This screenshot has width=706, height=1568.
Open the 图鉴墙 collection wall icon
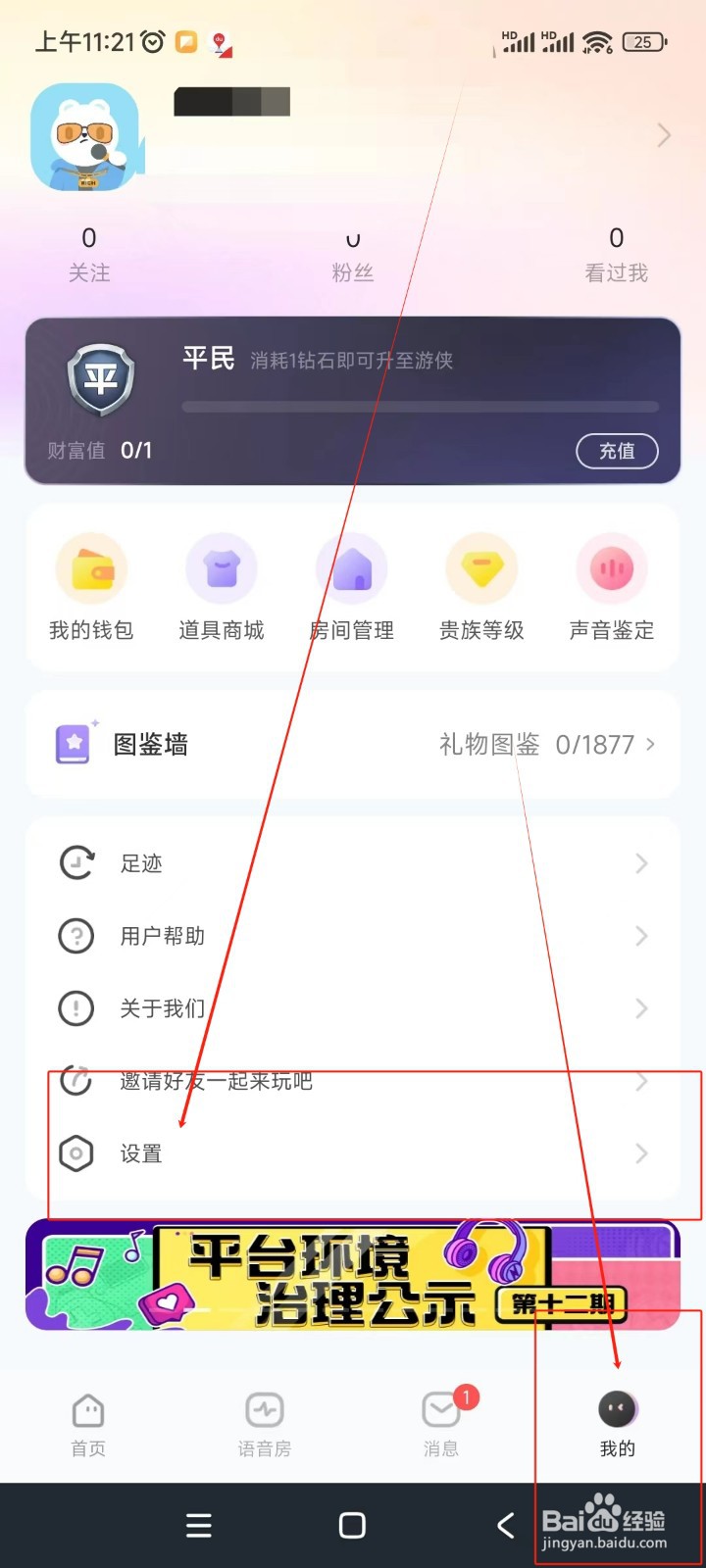pos(74,745)
